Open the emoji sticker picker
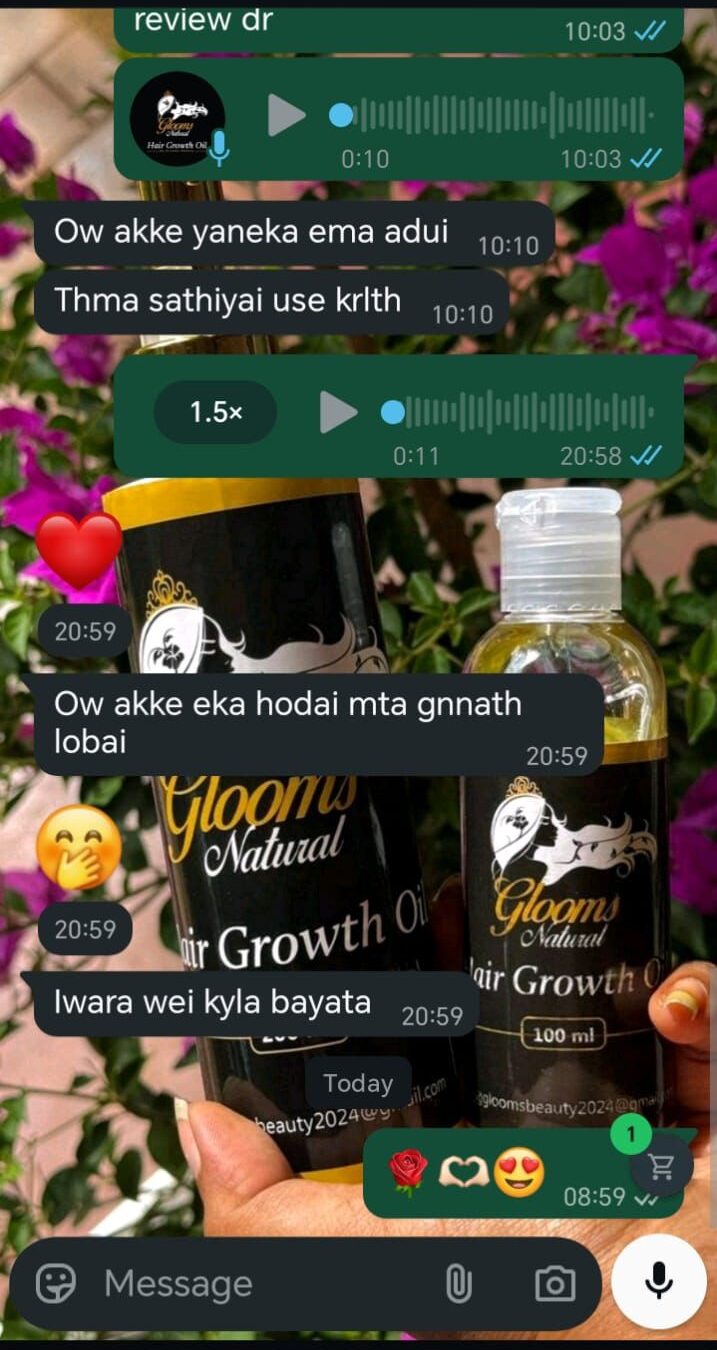 [x=56, y=1283]
